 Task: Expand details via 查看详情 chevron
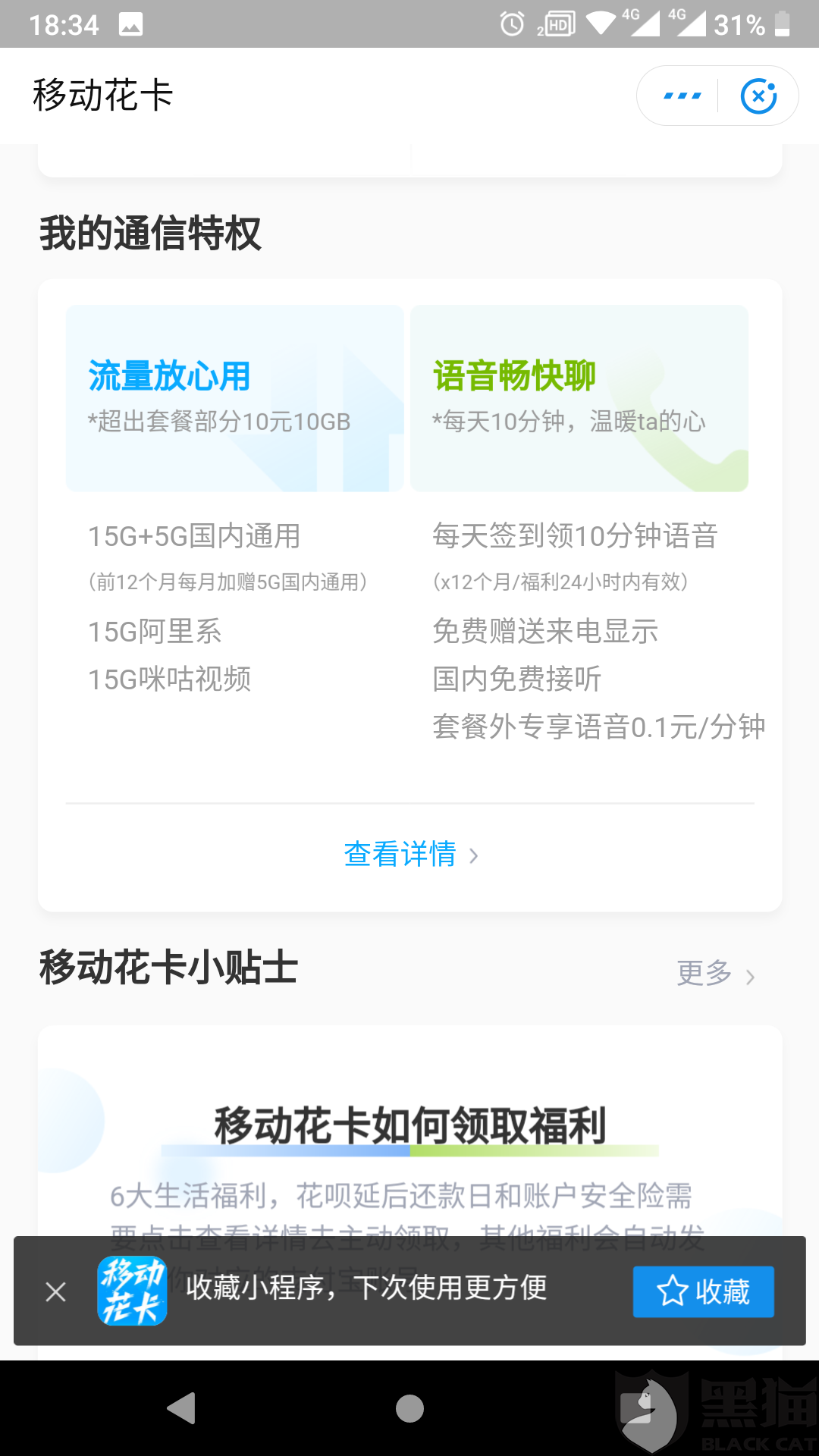pos(475,855)
